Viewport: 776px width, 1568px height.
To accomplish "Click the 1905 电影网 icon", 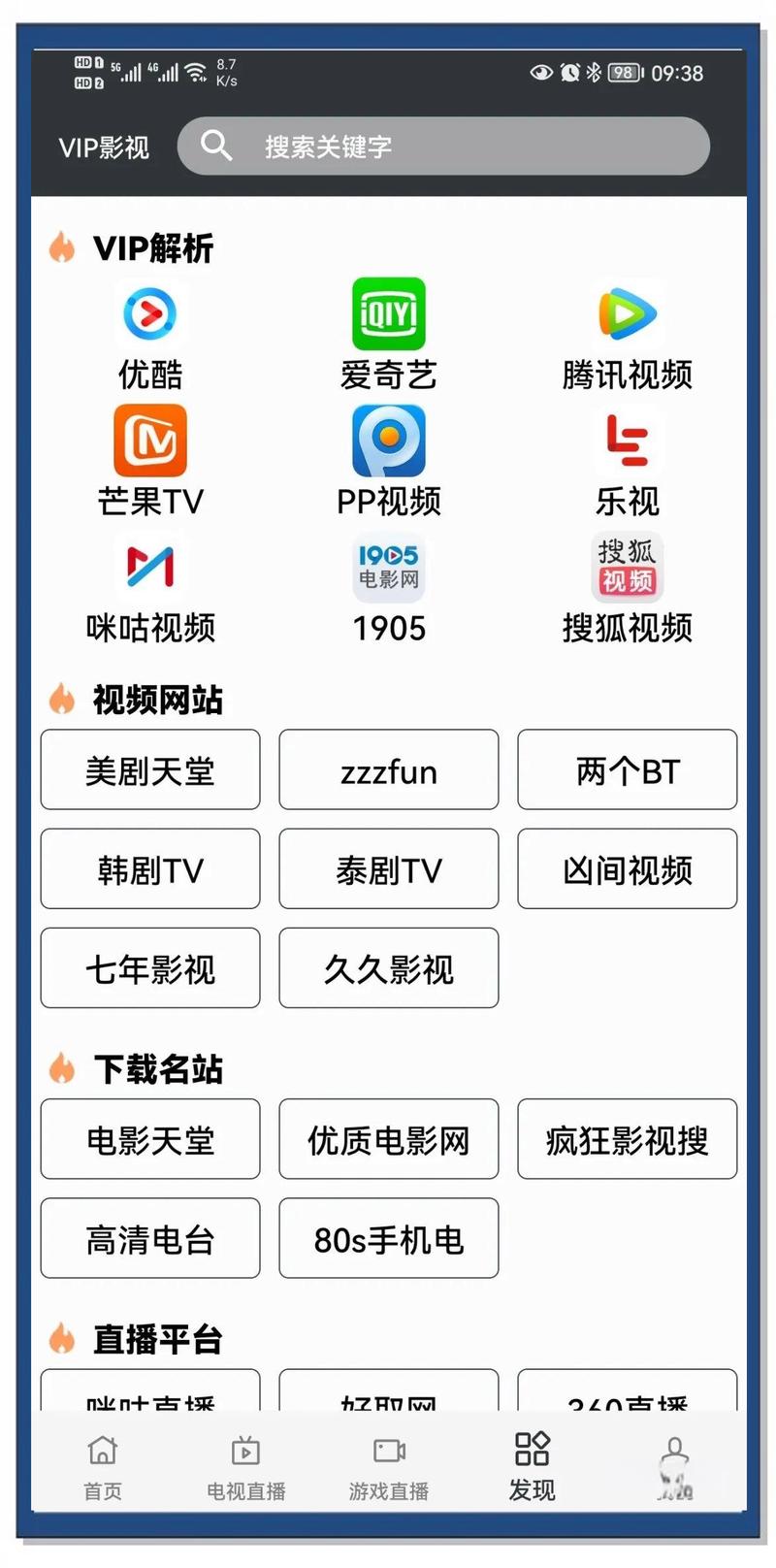I will (388, 568).
